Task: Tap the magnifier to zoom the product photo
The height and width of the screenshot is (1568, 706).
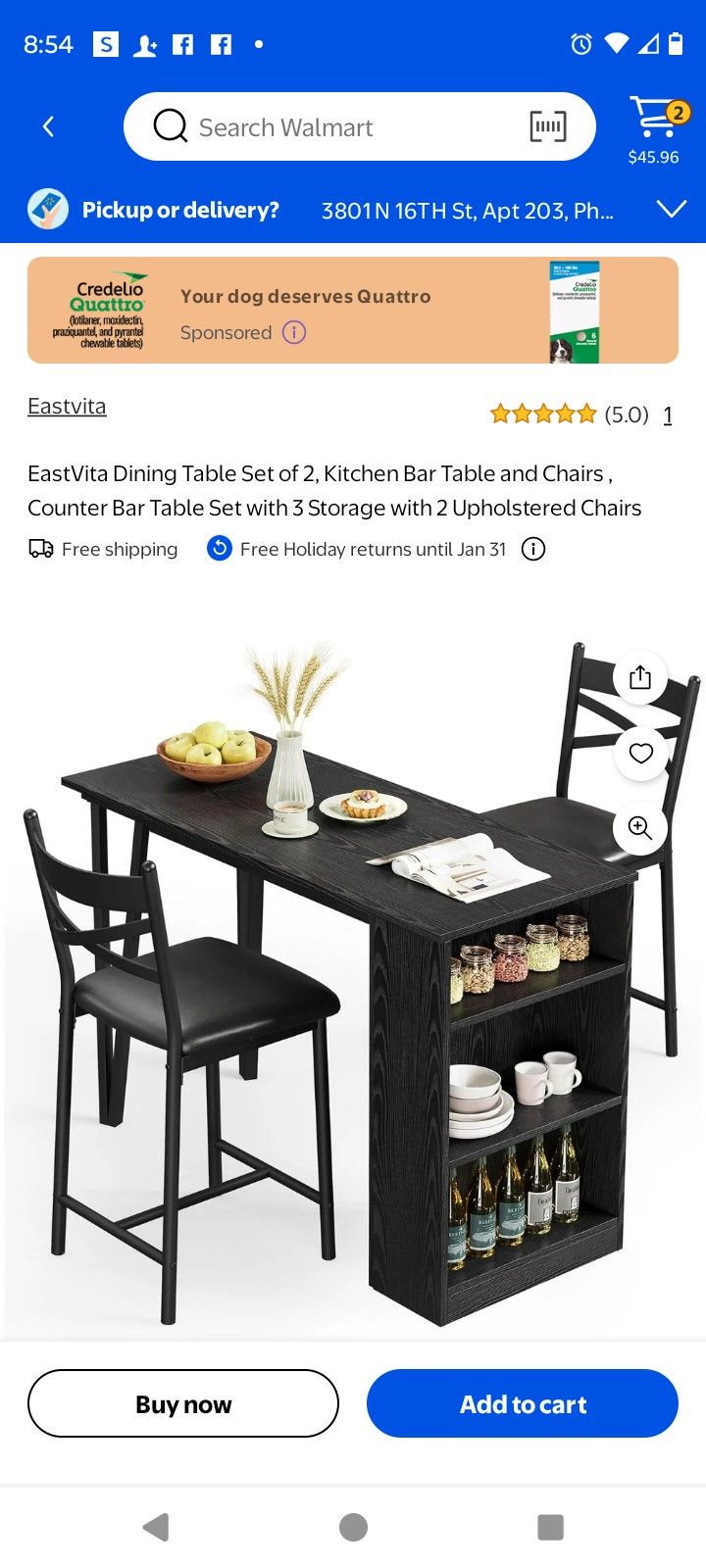Action: 640,829
